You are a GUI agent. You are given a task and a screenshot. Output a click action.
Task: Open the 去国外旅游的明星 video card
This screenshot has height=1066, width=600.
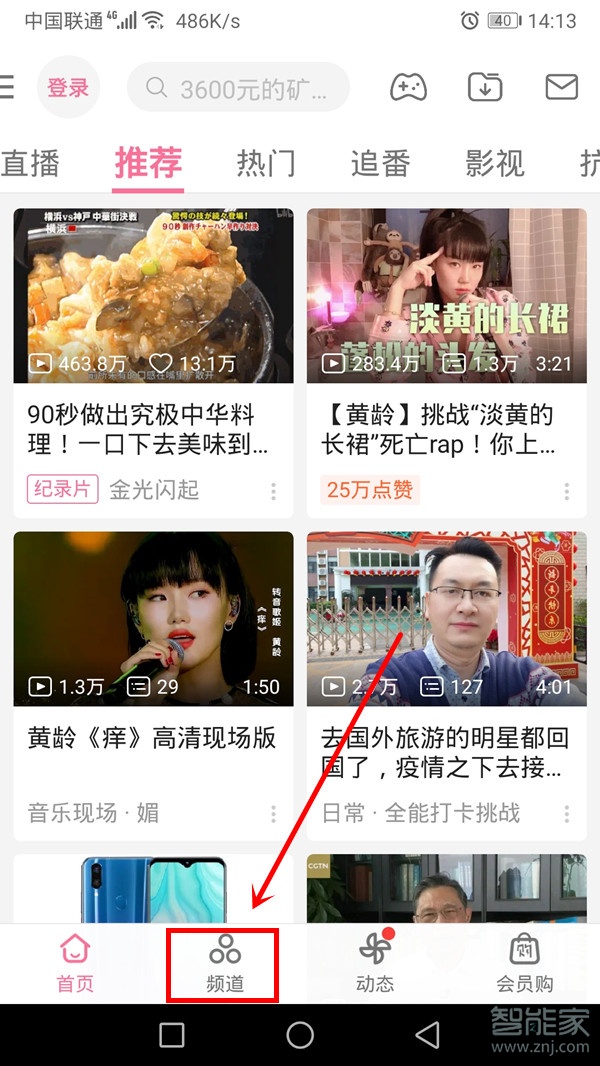point(446,619)
